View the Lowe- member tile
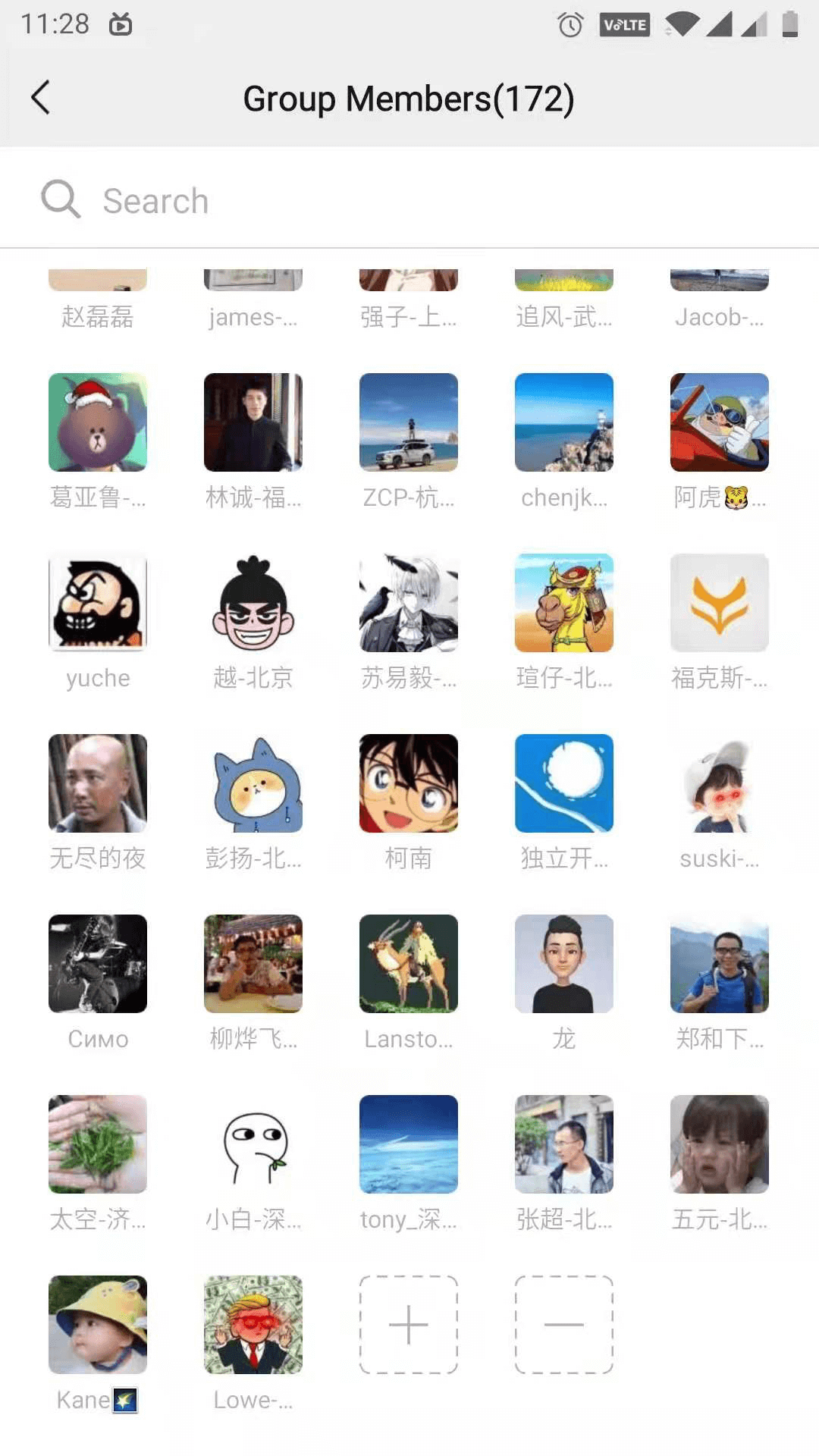The height and width of the screenshot is (1456, 819). [x=253, y=1324]
